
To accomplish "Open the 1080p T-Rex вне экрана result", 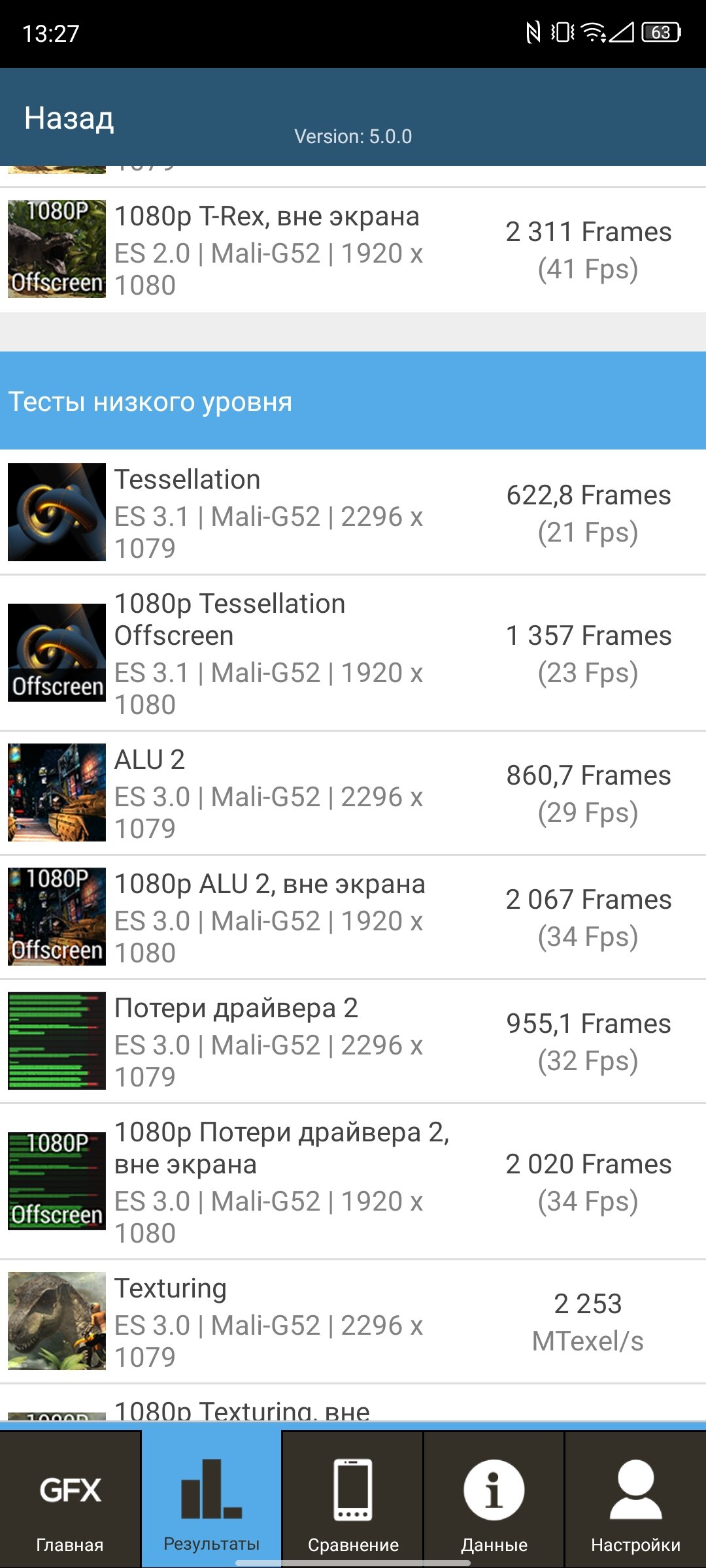I will (353, 250).
